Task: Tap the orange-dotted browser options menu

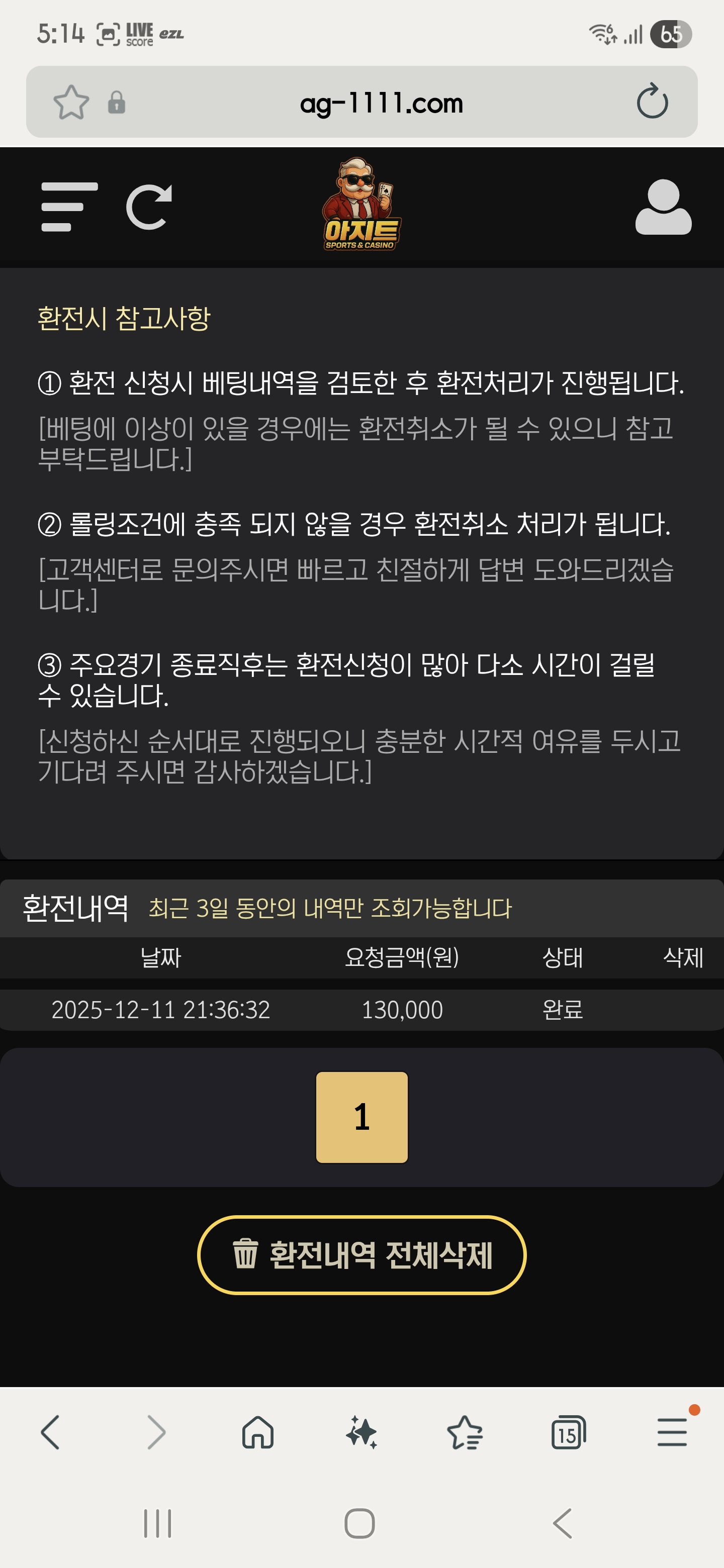Action: pos(672,1432)
